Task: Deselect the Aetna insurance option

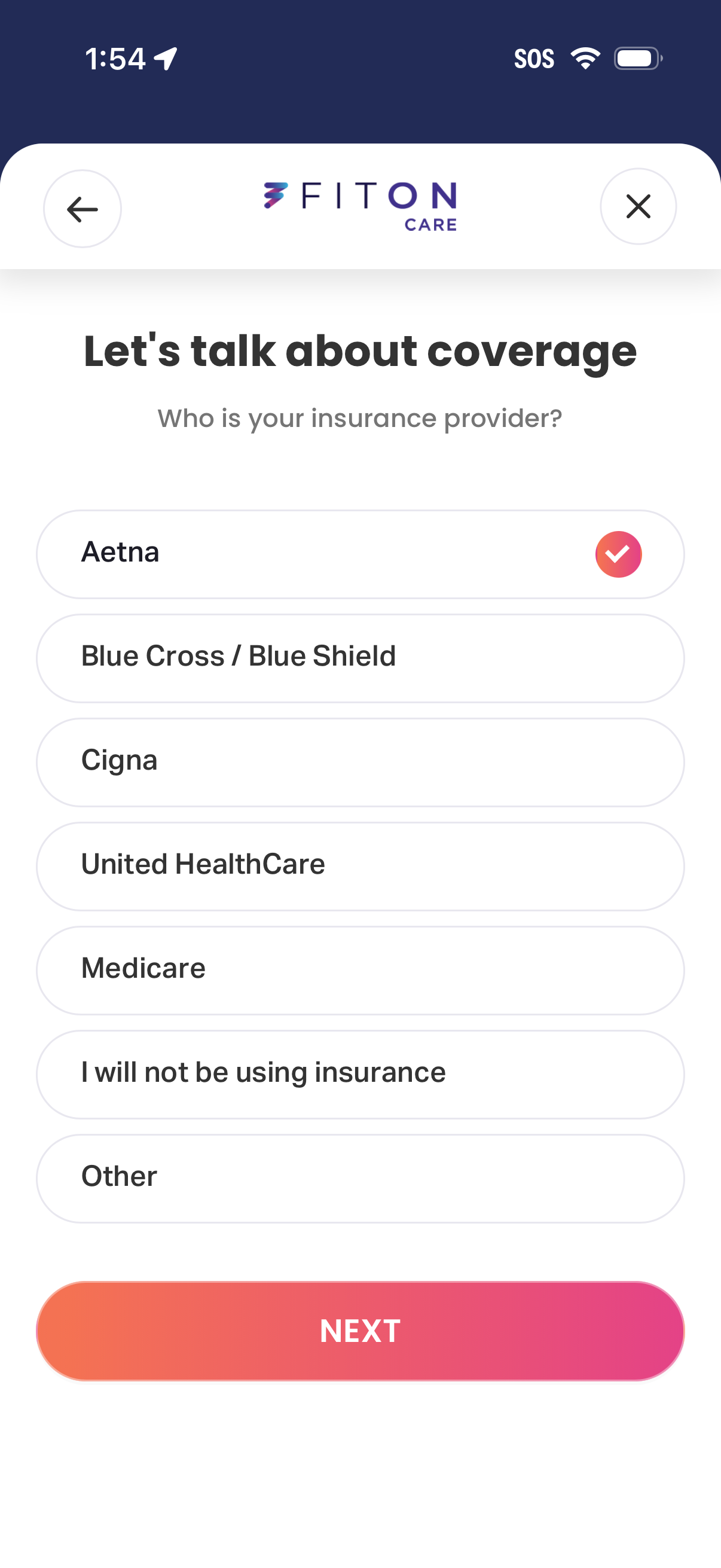Action: pyautogui.click(x=360, y=553)
